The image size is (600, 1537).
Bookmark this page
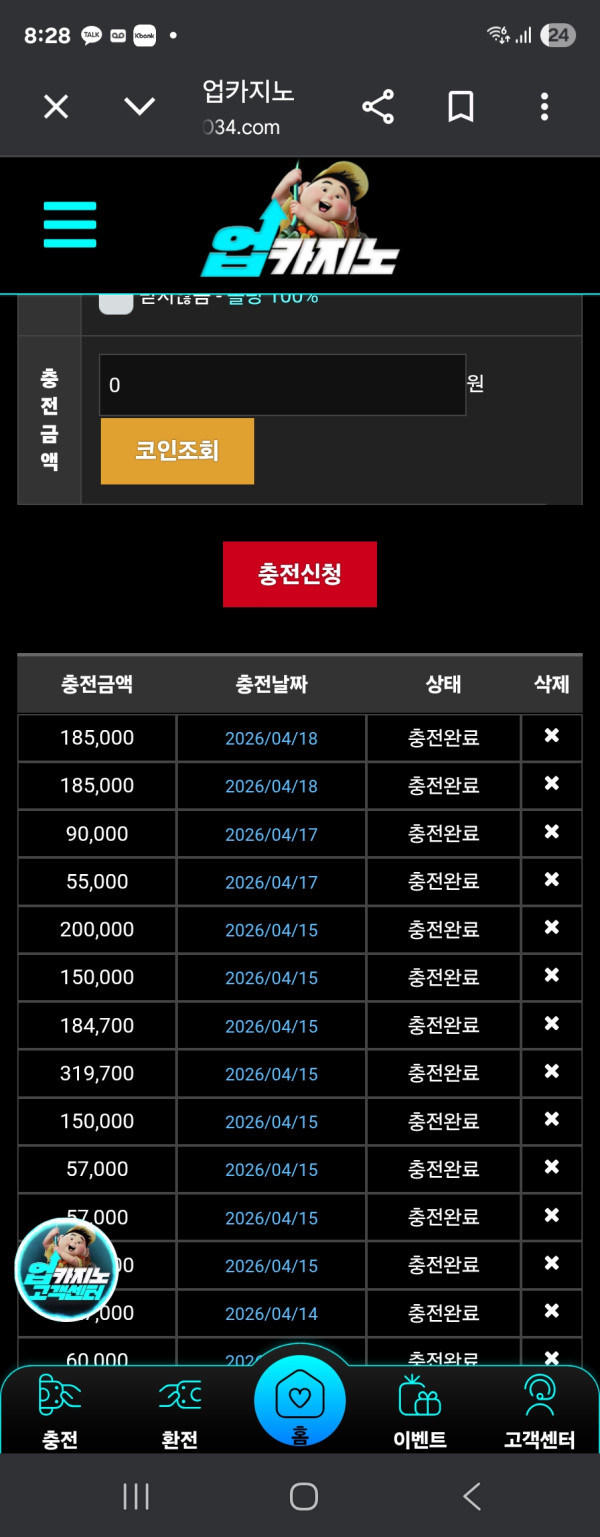461,107
